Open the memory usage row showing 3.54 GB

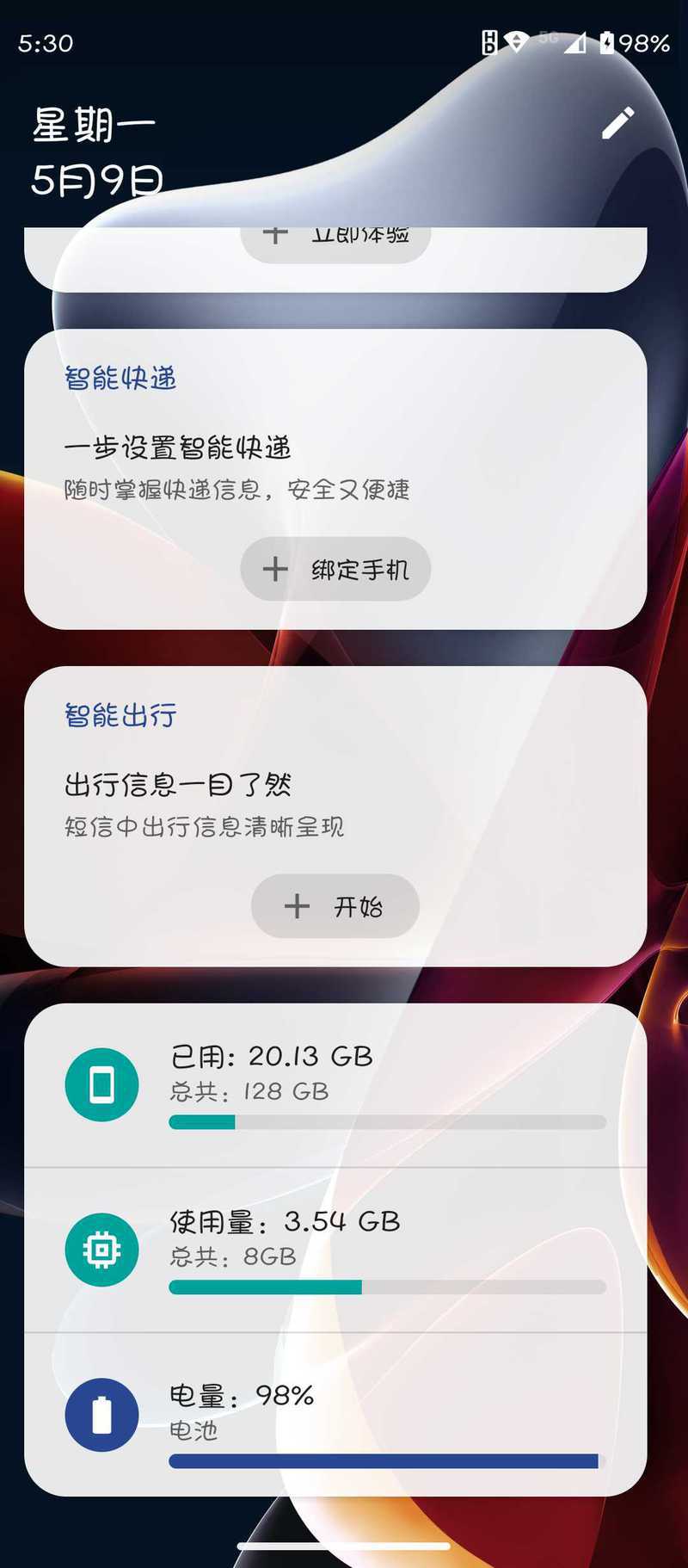(335, 1250)
